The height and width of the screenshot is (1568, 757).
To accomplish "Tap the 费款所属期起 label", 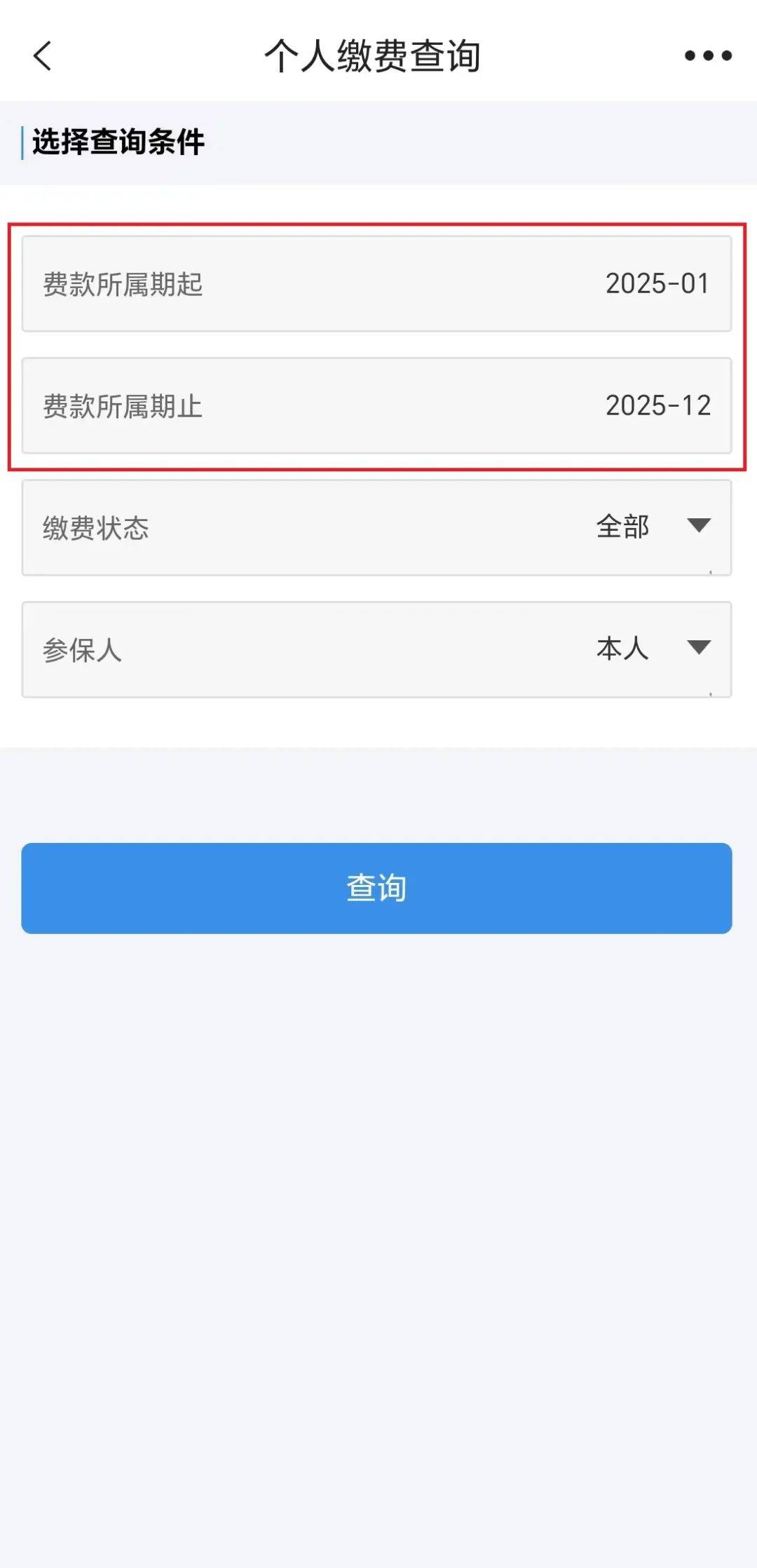I will [x=123, y=283].
